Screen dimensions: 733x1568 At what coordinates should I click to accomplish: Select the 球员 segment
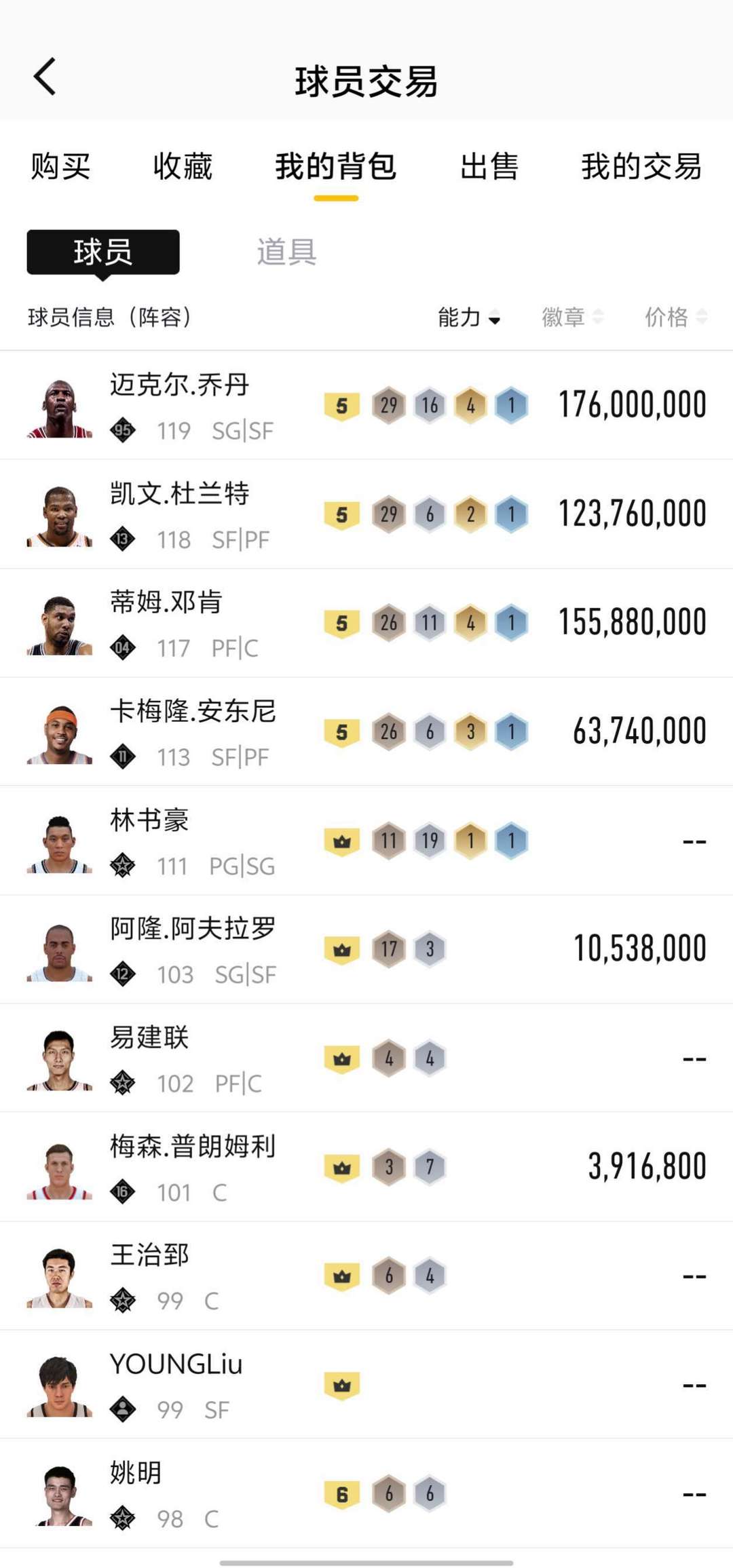tap(103, 252)
